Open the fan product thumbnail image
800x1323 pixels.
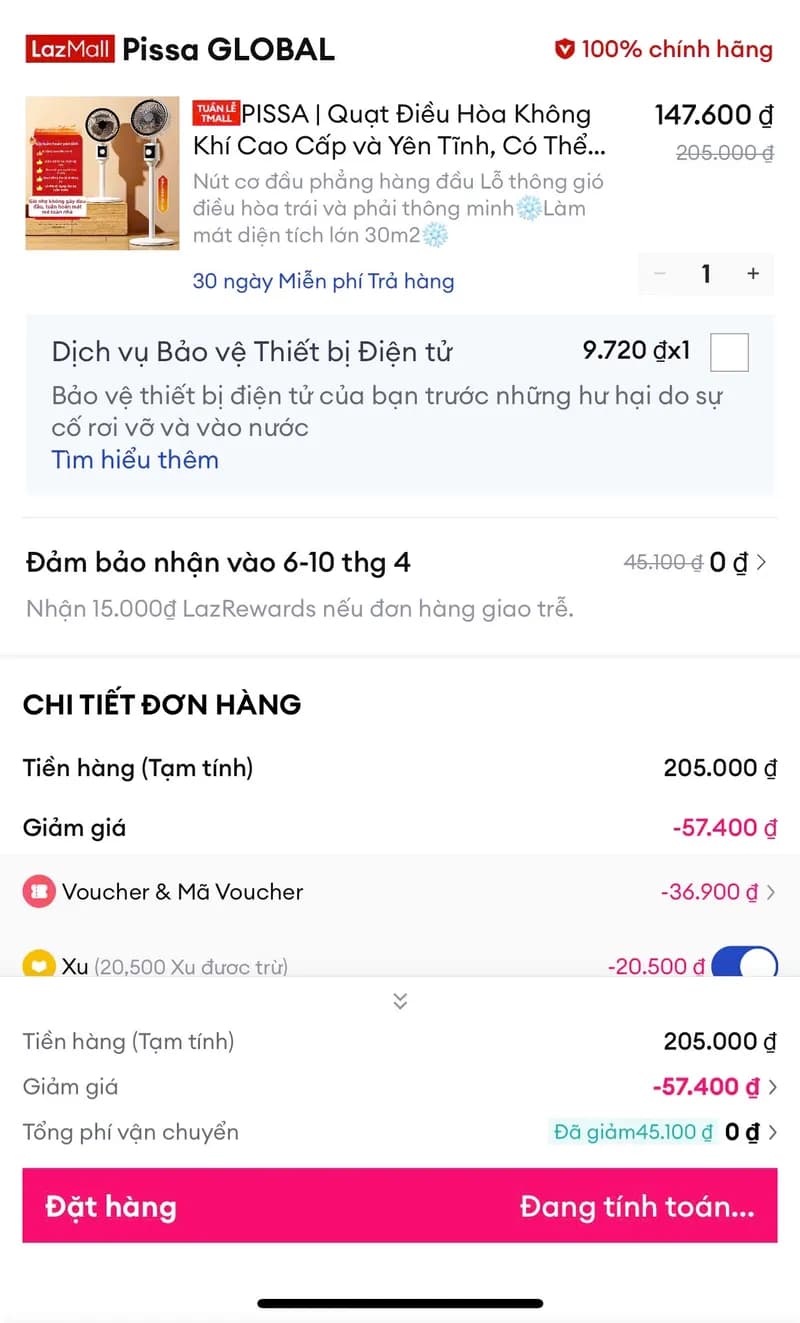tap(102, 172)
